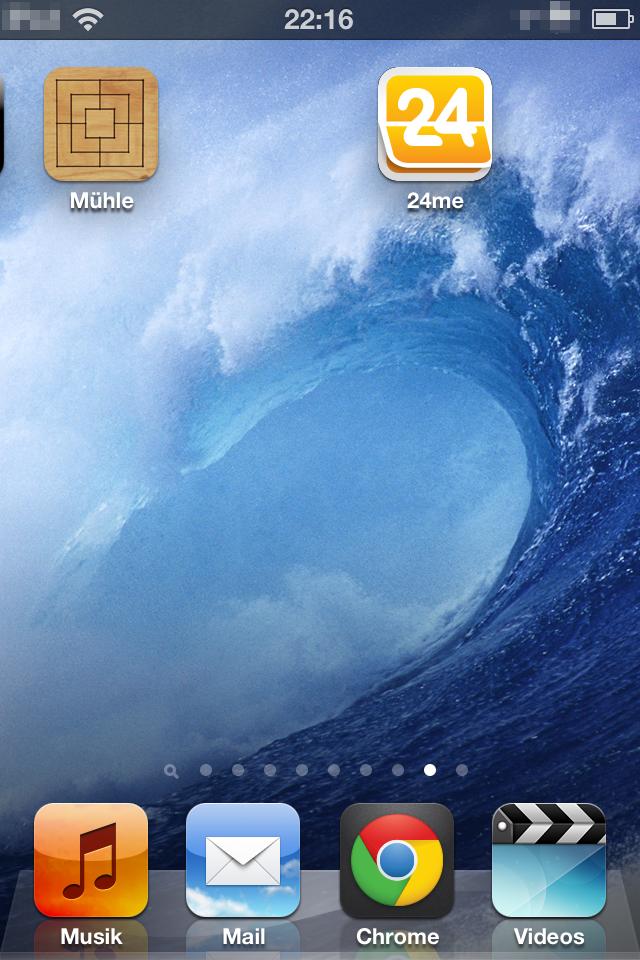Open the Mail app
640x960 pixels.
point(243,860)
